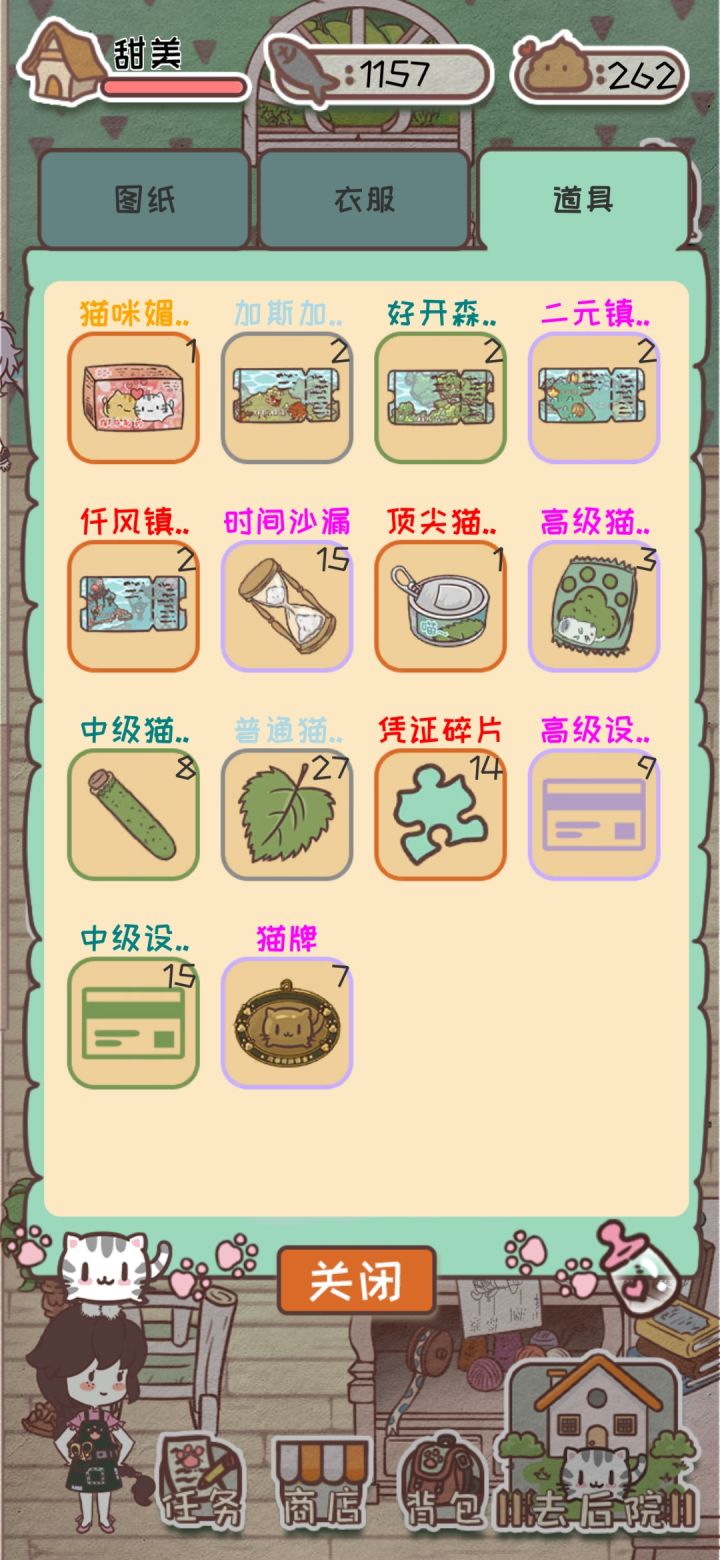Select the 时间沙漏 hourglass item
The width and height of the screenshot is (720, 1560).
pos(287,605)
